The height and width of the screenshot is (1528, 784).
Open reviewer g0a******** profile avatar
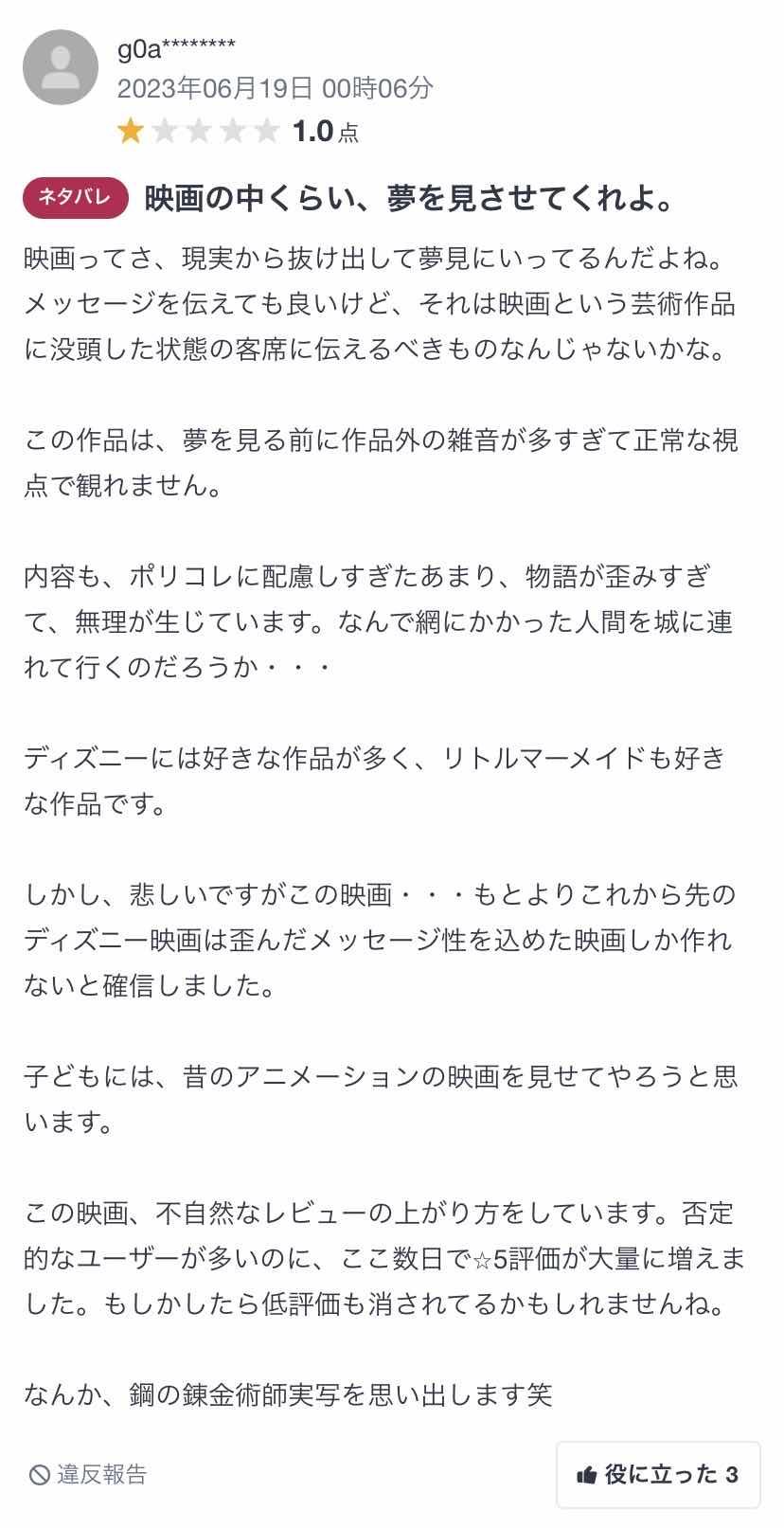coord(61,67)
